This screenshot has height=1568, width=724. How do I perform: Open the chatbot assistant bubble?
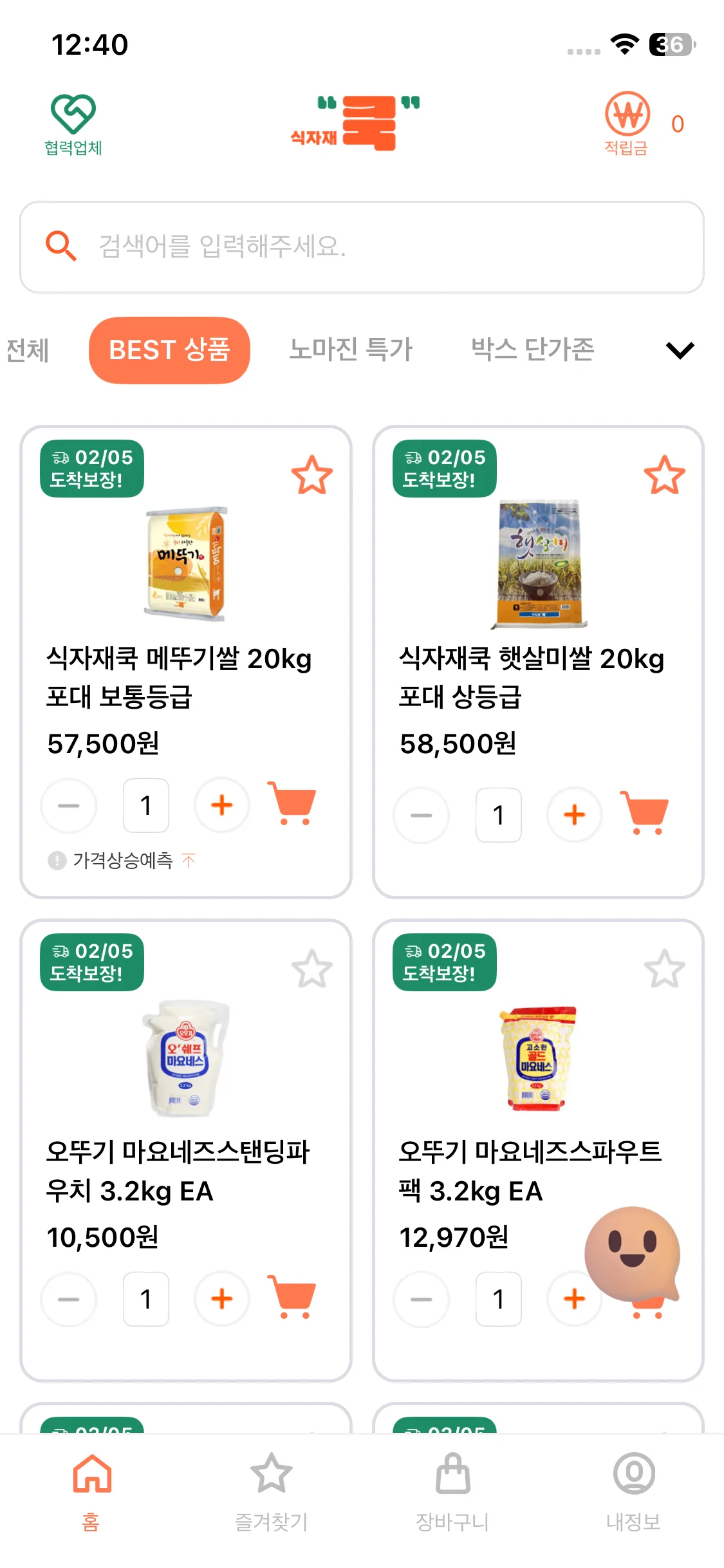tap(631, 1253)
